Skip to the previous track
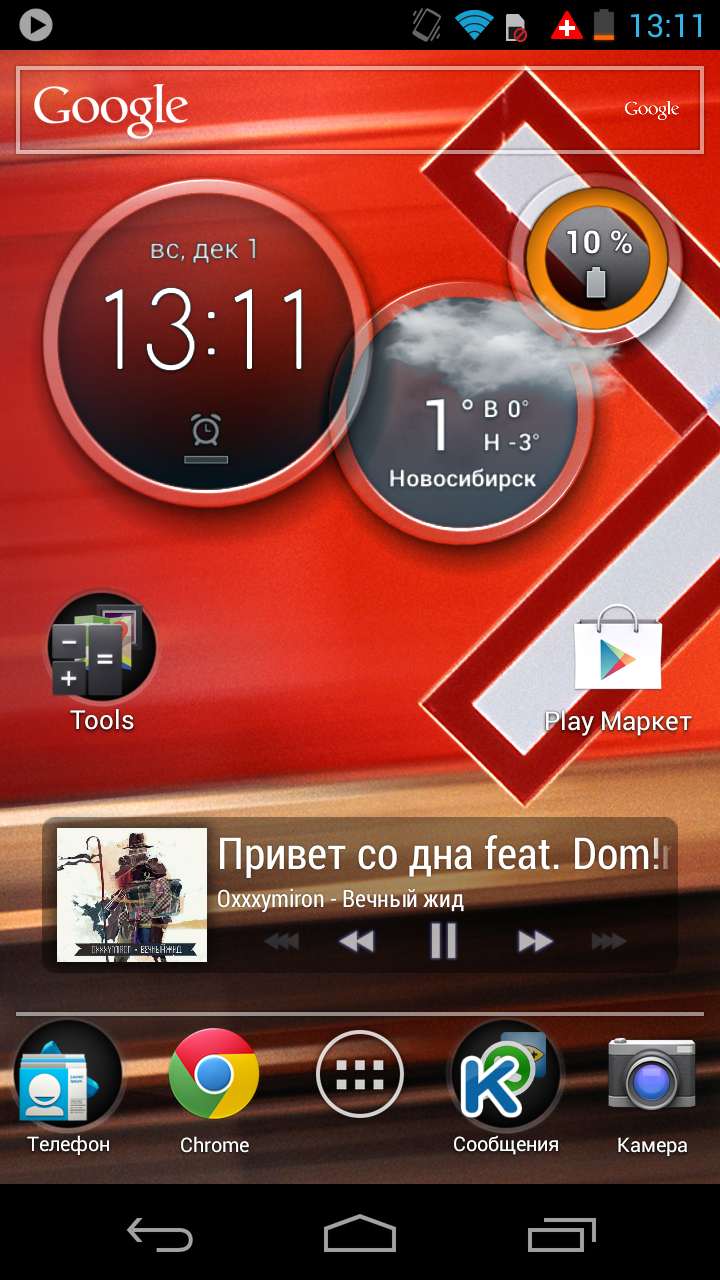The height and width of the screenshot is (1280, 720). pyautogui.click(x=281, y=941)
